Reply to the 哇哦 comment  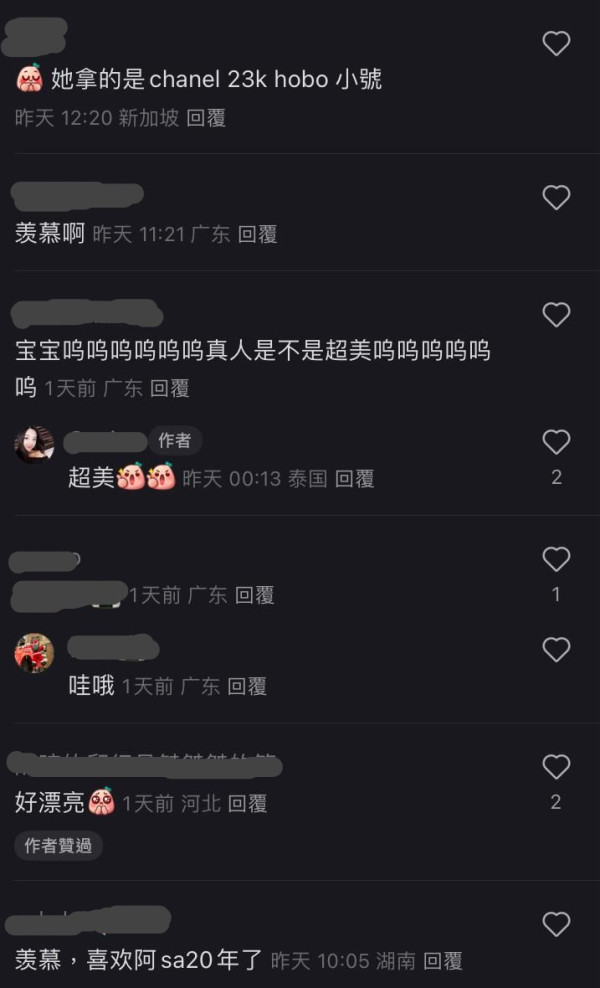[247, 686]
